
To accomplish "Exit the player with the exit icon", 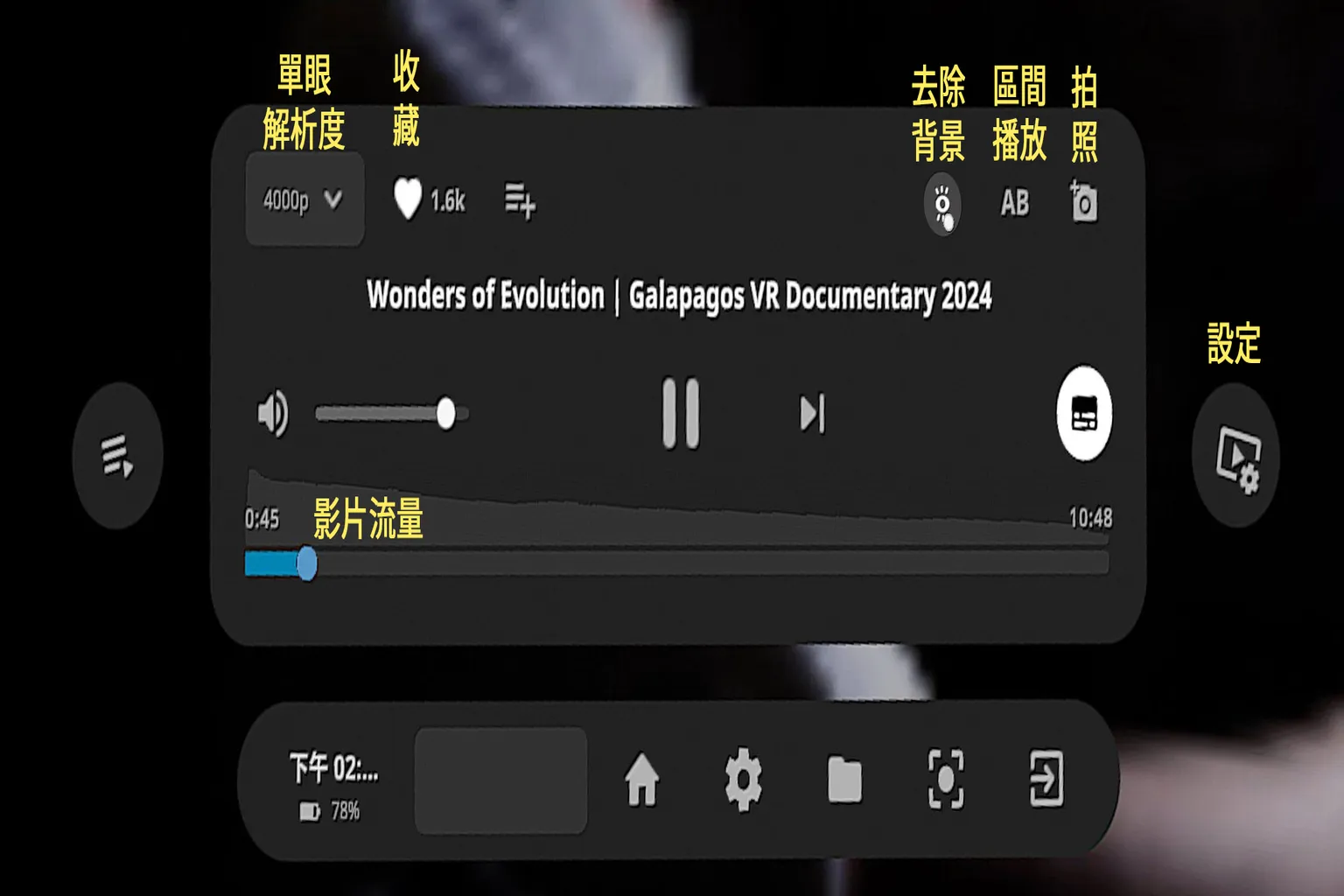I will [1046, 778].
